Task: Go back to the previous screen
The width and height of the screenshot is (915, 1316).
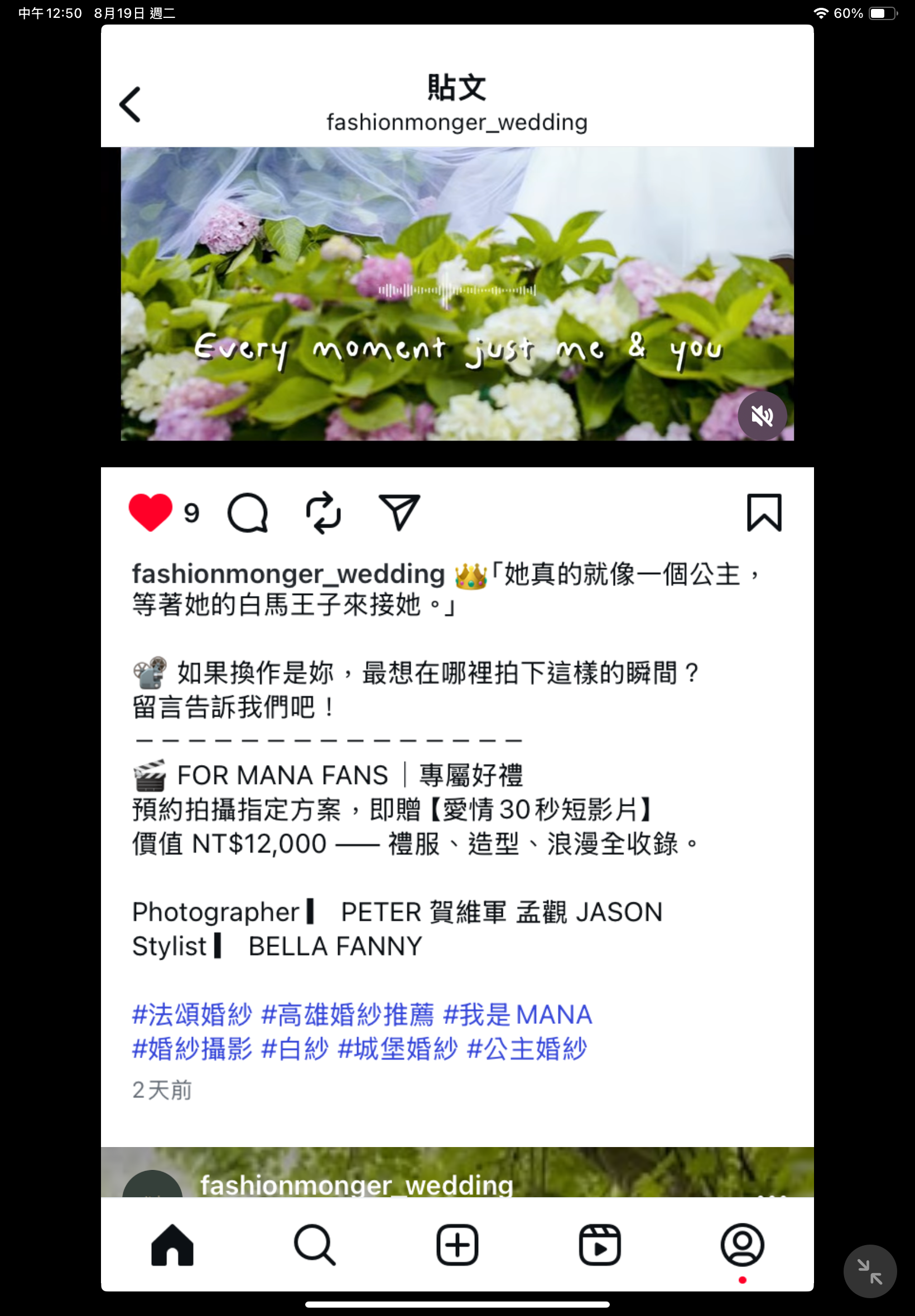Action: click(x=130, y=104)
